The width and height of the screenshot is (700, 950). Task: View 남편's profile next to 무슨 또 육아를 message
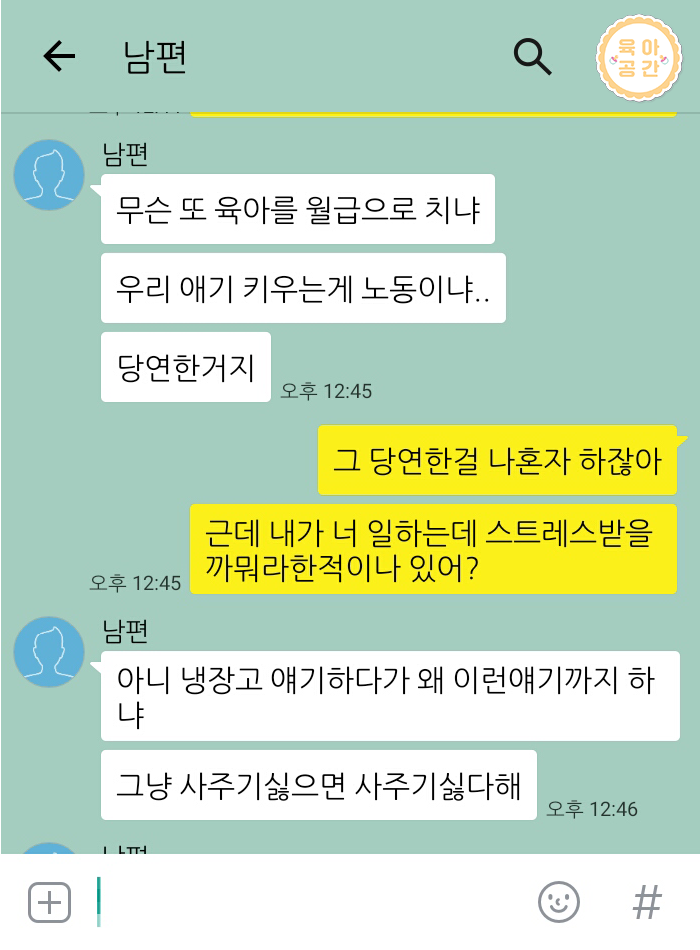coord(49,176)
